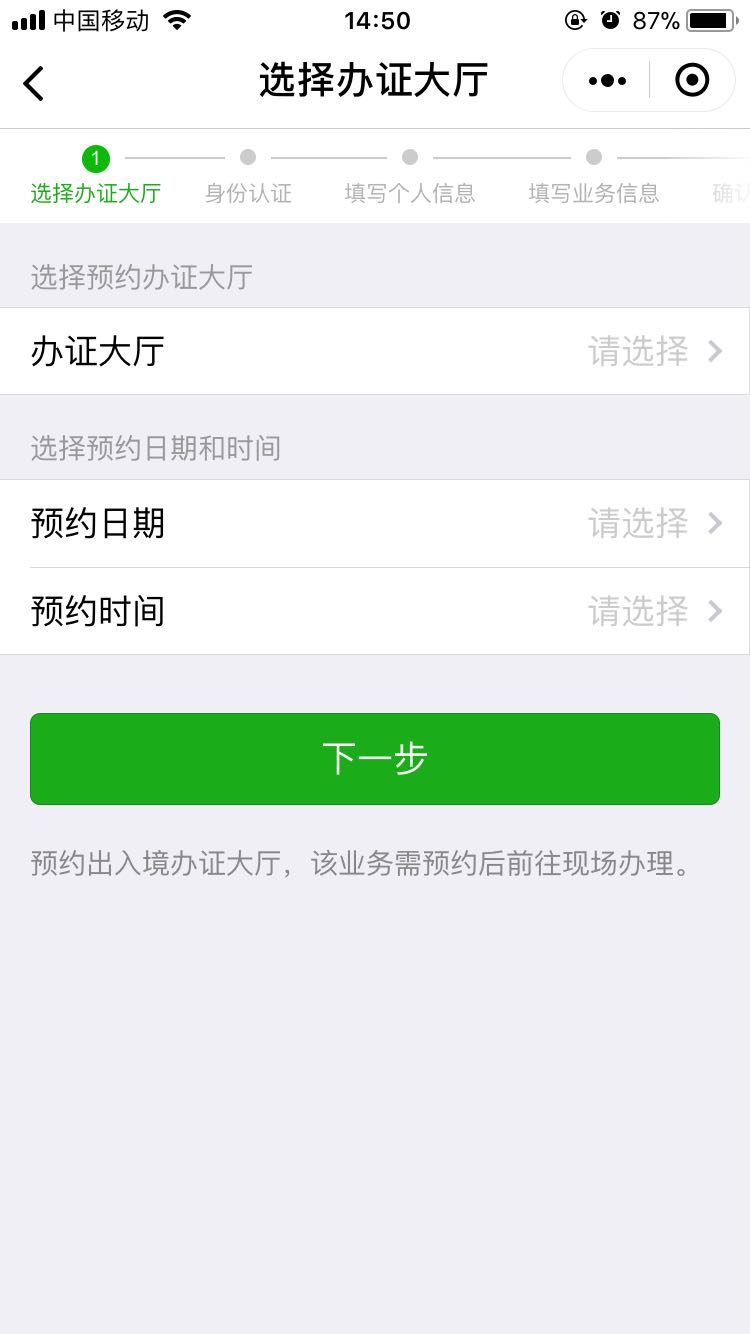Choose the 预约日期 appointment date

(x=375, y=523)
